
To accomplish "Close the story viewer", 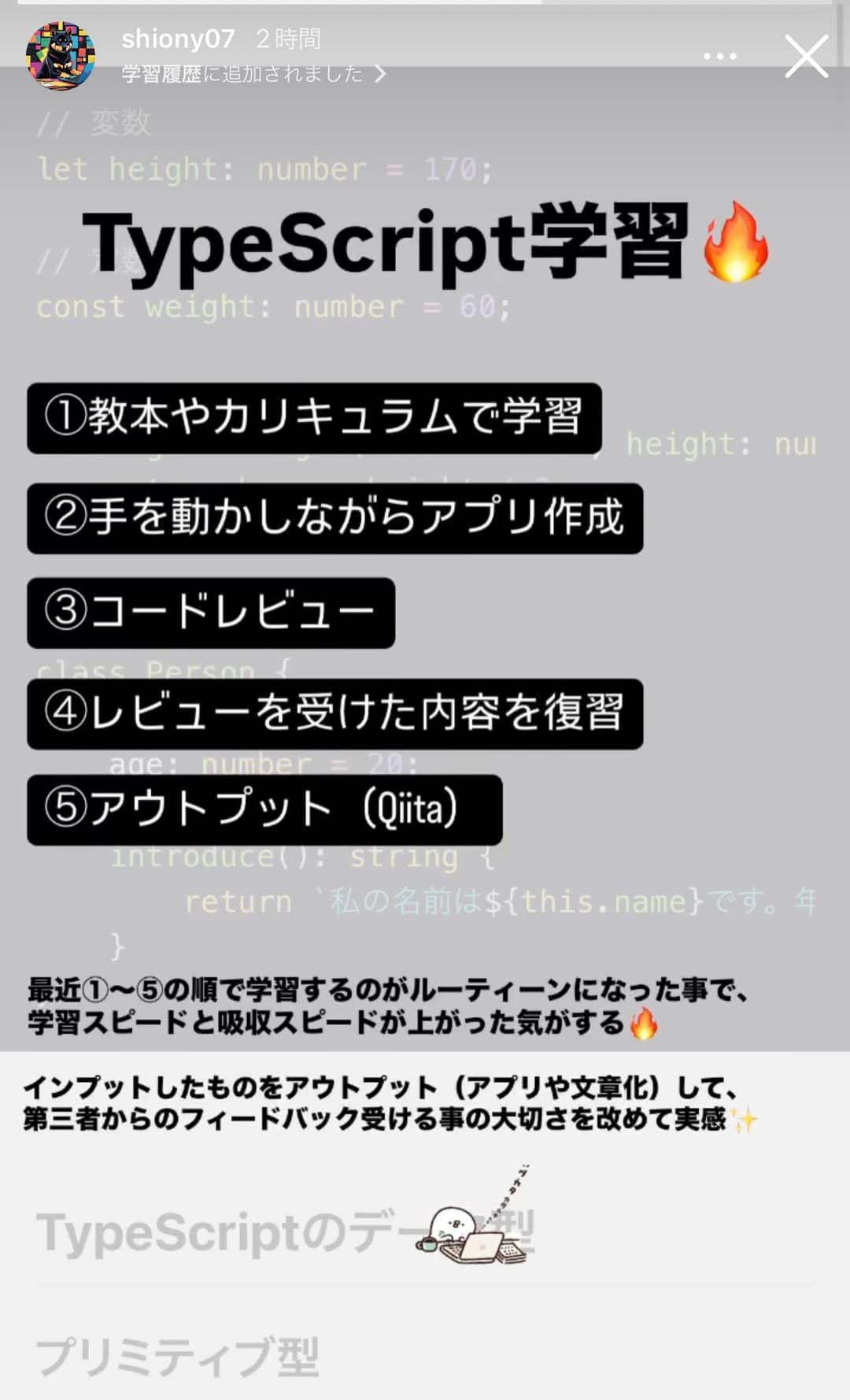I will (806, 56).
